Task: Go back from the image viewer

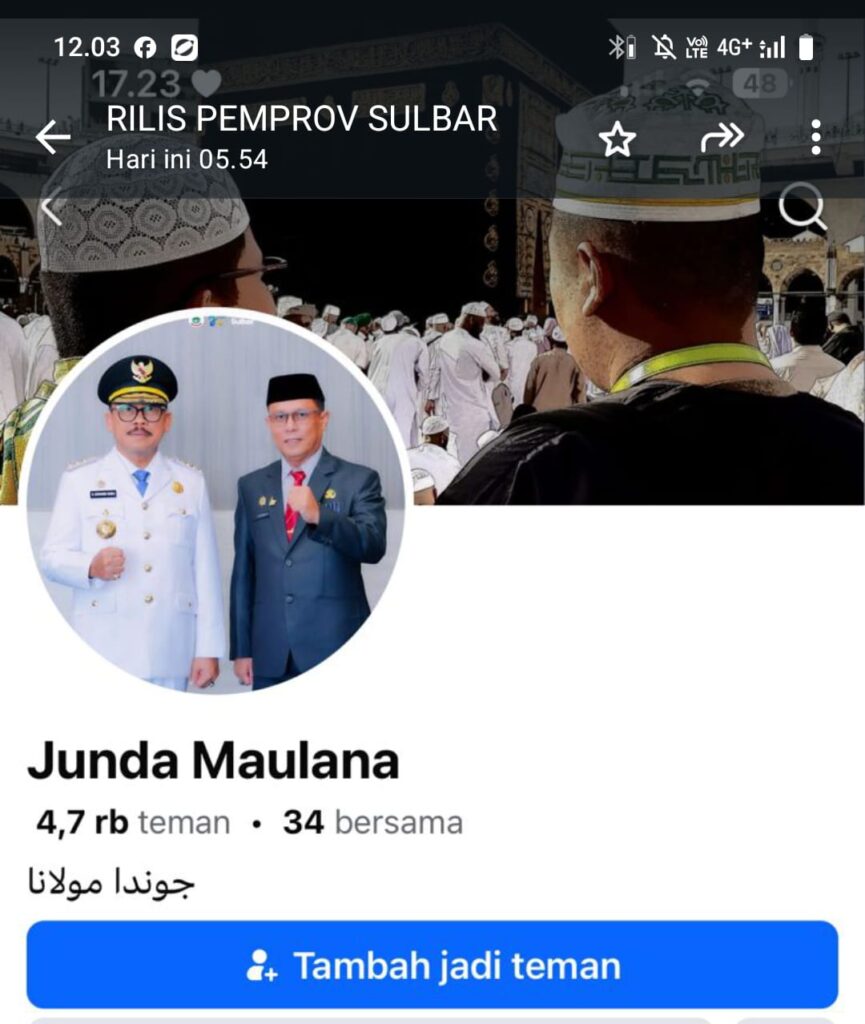Action: [53, 138]
